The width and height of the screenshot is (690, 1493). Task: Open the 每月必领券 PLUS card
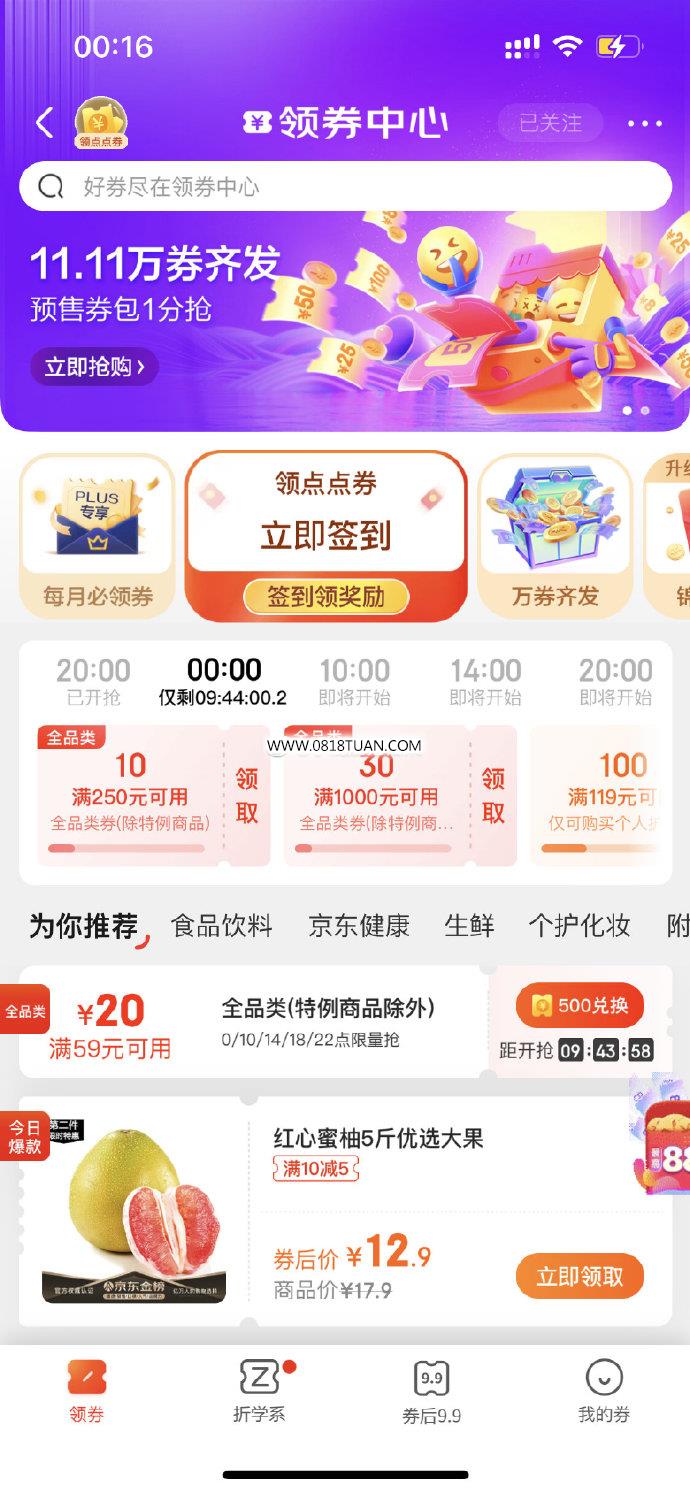(x=97, y=535)
